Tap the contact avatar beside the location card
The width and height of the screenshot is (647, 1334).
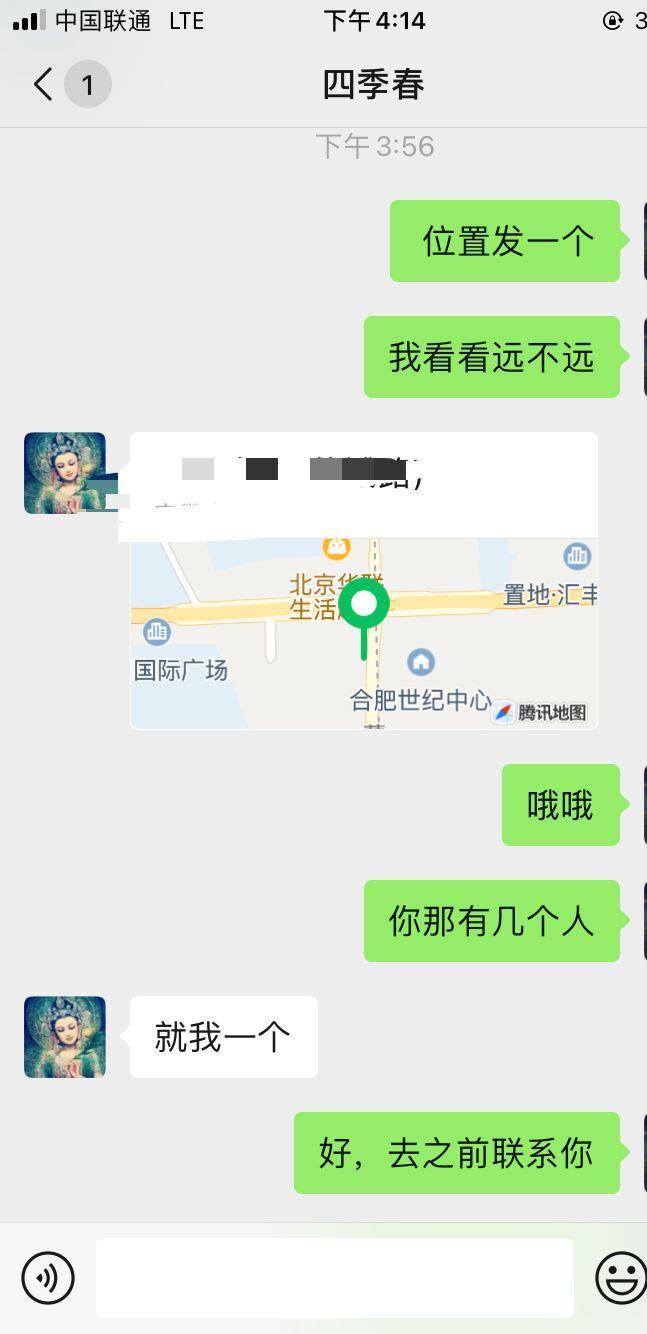65,473
